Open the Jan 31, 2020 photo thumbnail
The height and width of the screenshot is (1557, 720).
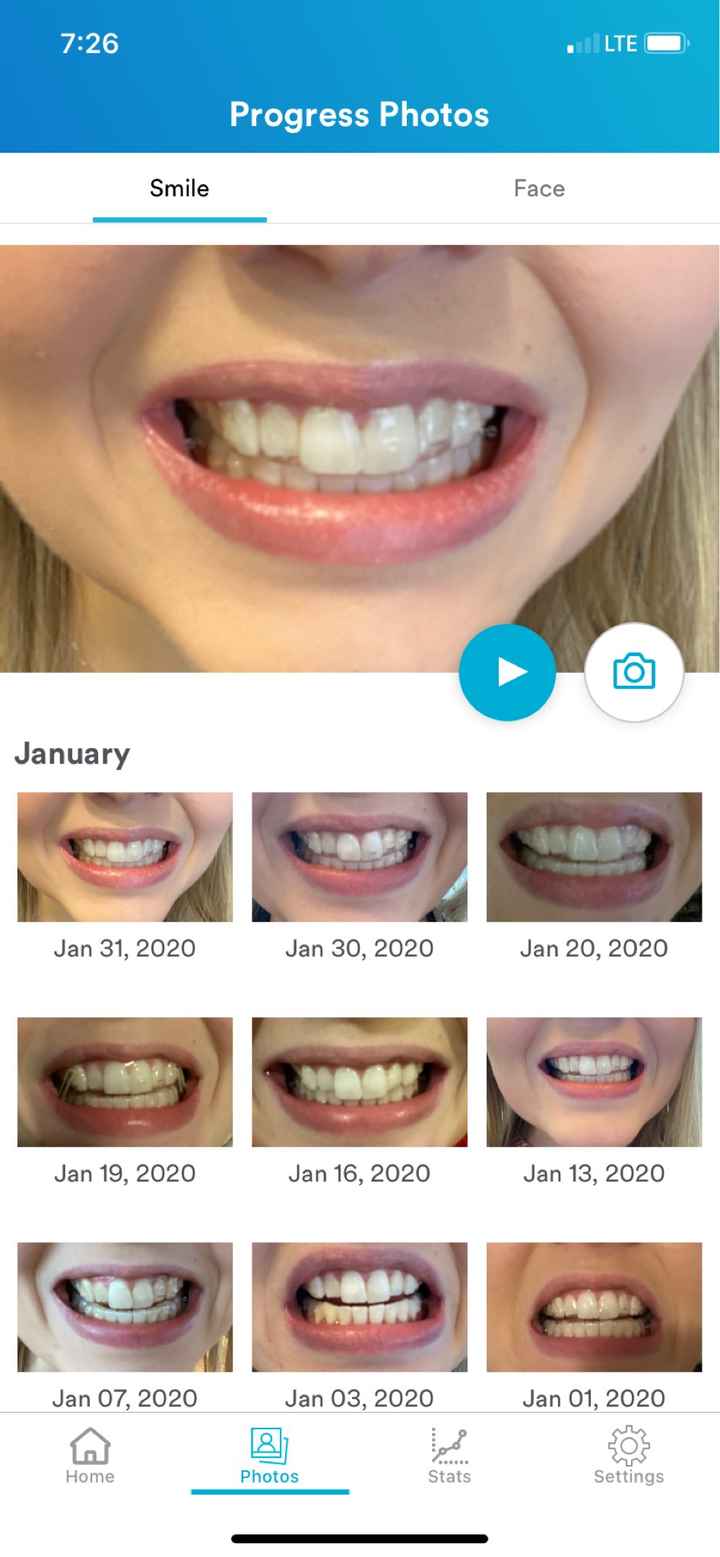(123, 856)
